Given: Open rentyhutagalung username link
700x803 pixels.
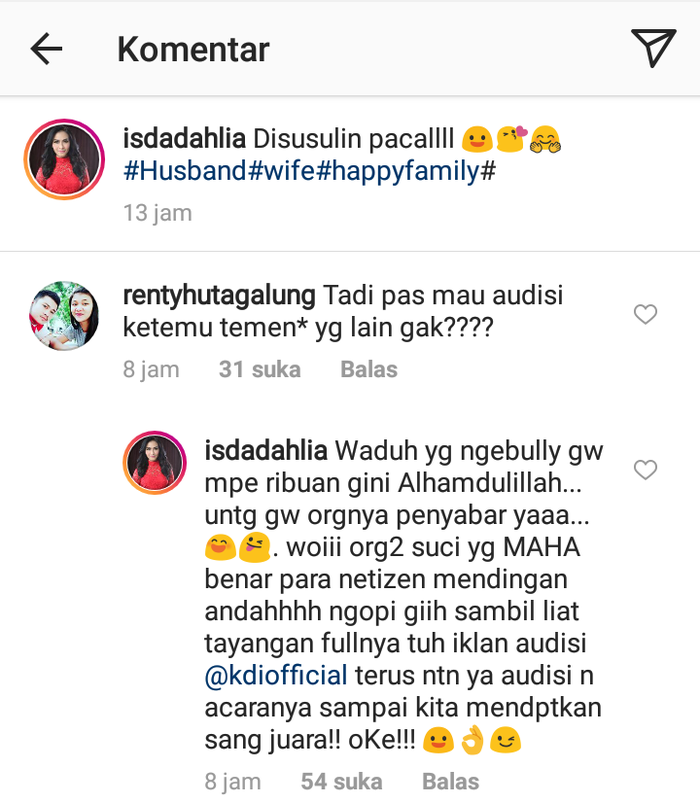Looking at the screenshot, I should [x=218, y=296].
